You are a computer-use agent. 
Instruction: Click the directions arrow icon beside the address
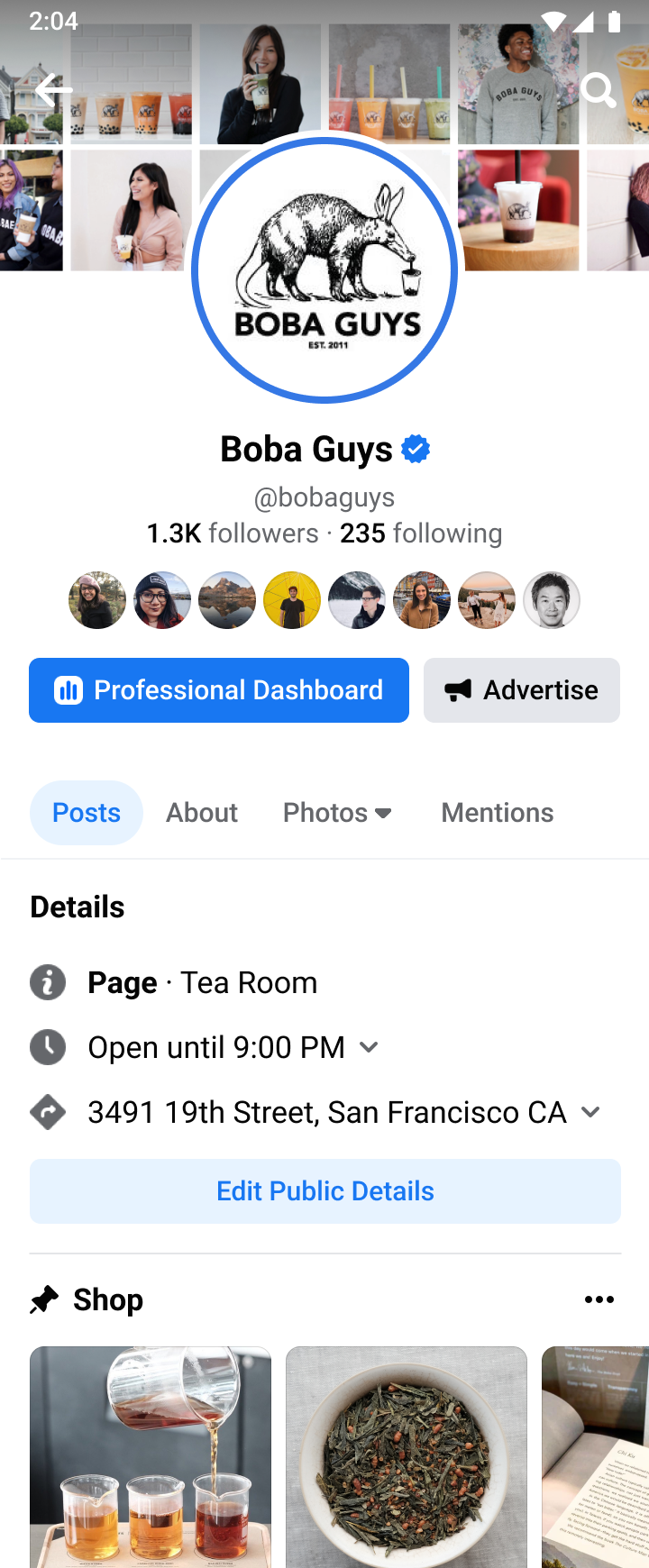click(x=47, y=1111)
